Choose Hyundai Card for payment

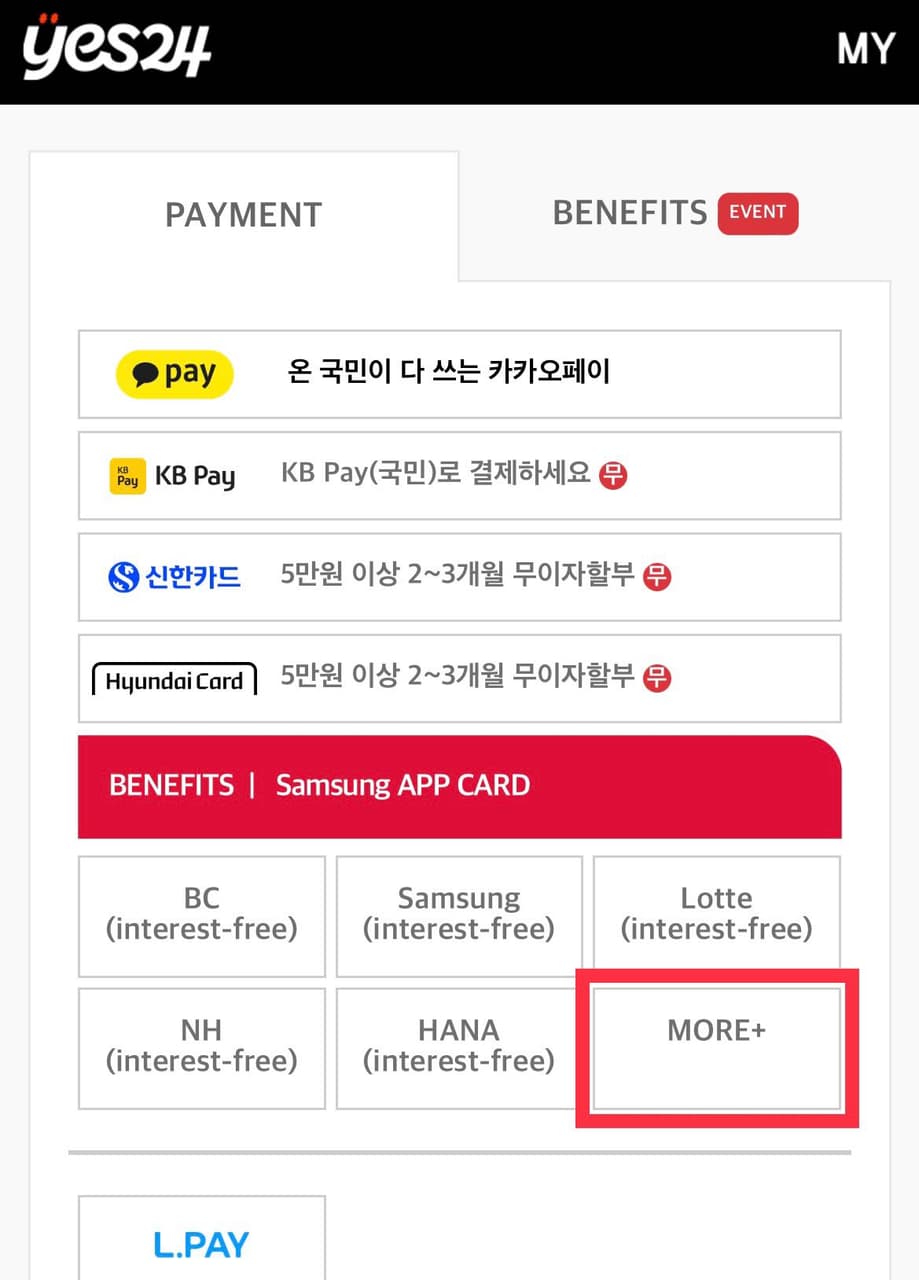459,679
